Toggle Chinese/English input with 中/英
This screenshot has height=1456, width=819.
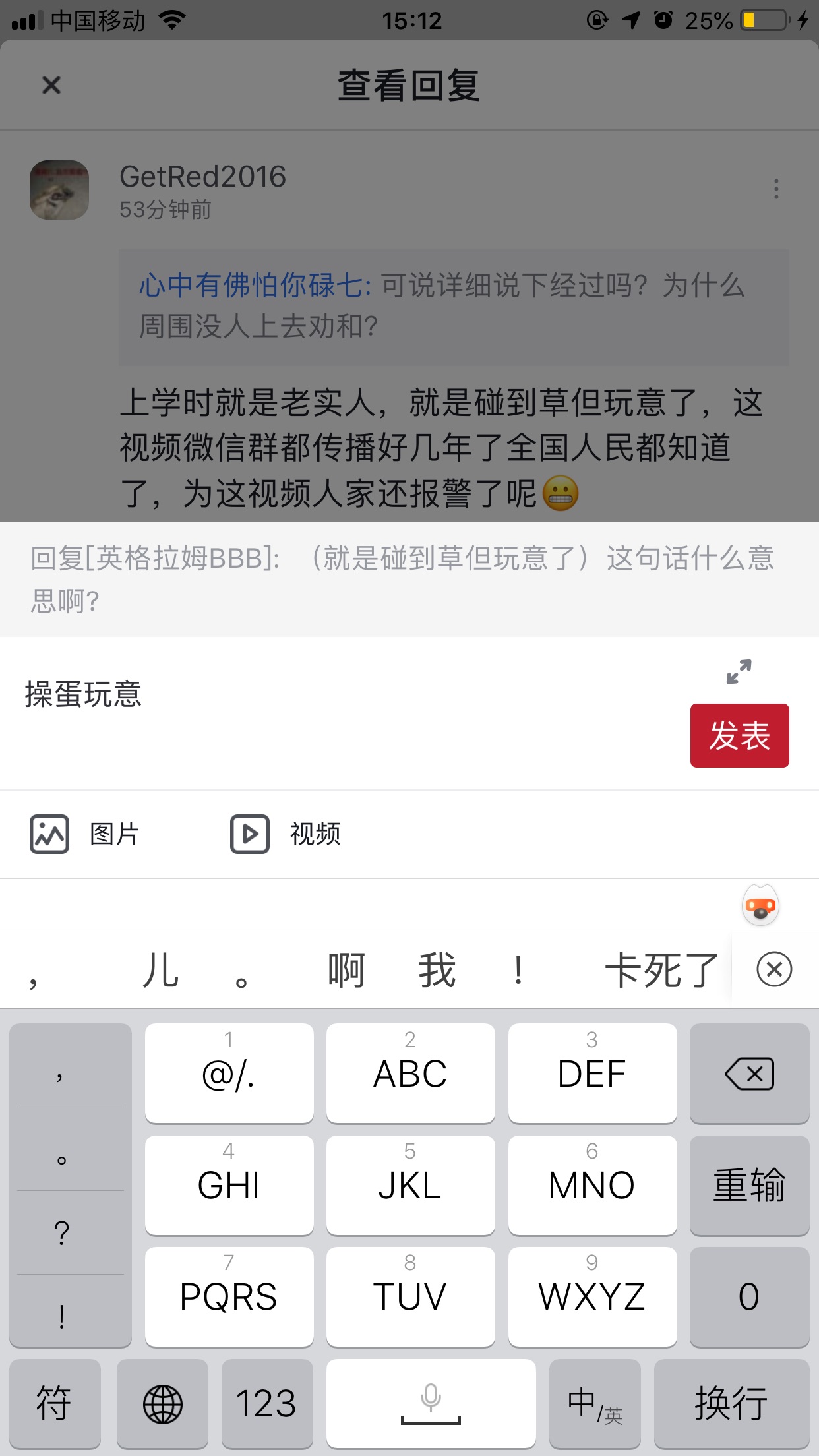(595, 1403)
